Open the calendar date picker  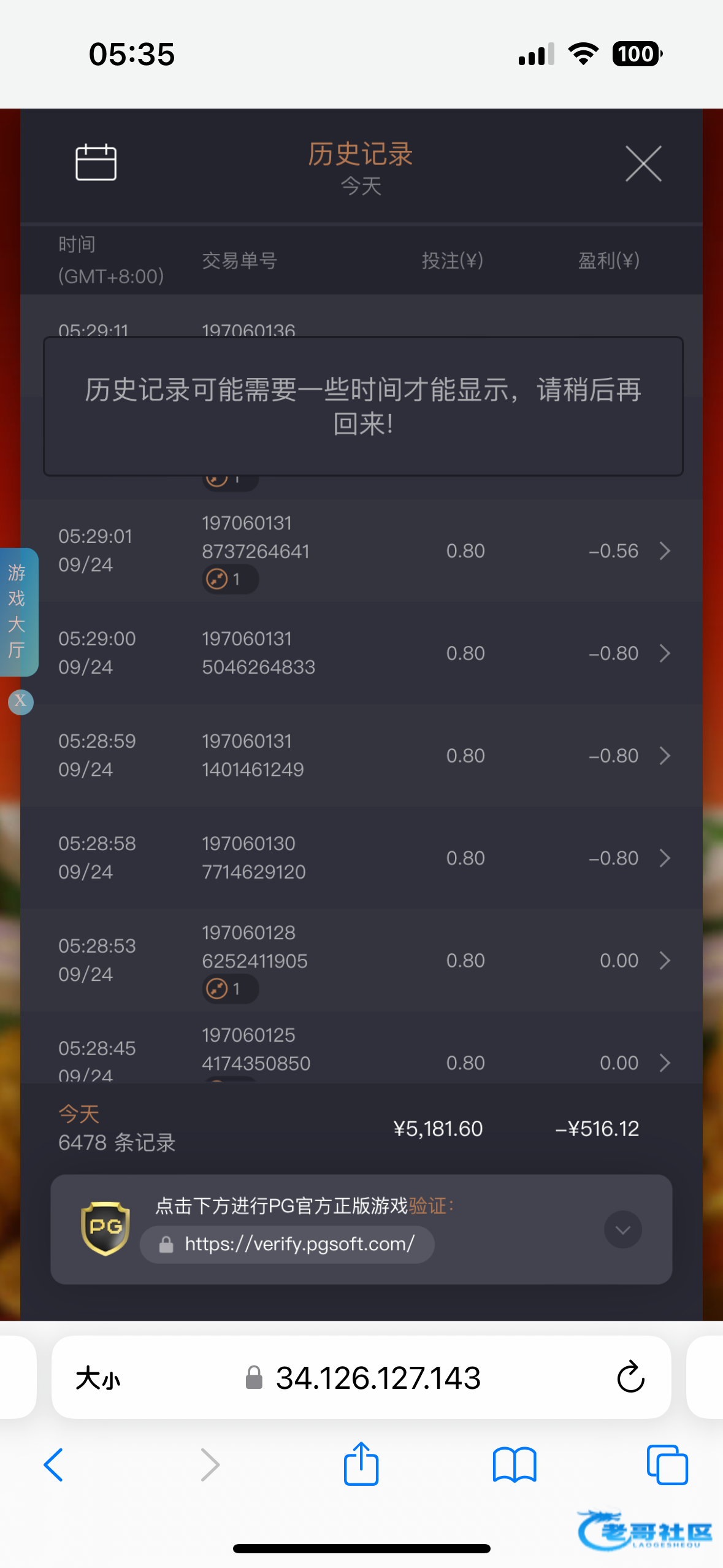(96, 163)
